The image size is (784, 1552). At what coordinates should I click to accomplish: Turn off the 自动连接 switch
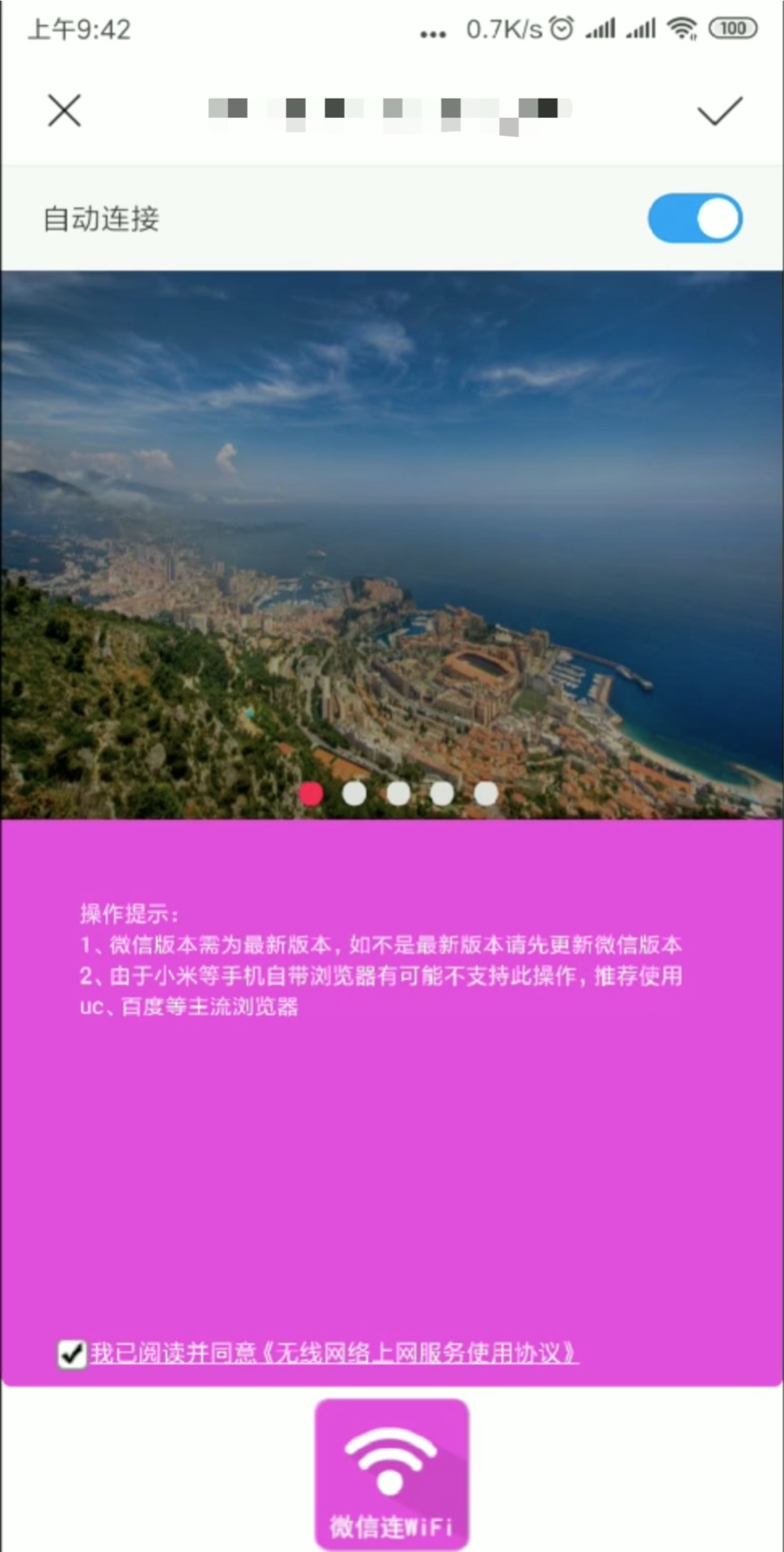point(694,218)
